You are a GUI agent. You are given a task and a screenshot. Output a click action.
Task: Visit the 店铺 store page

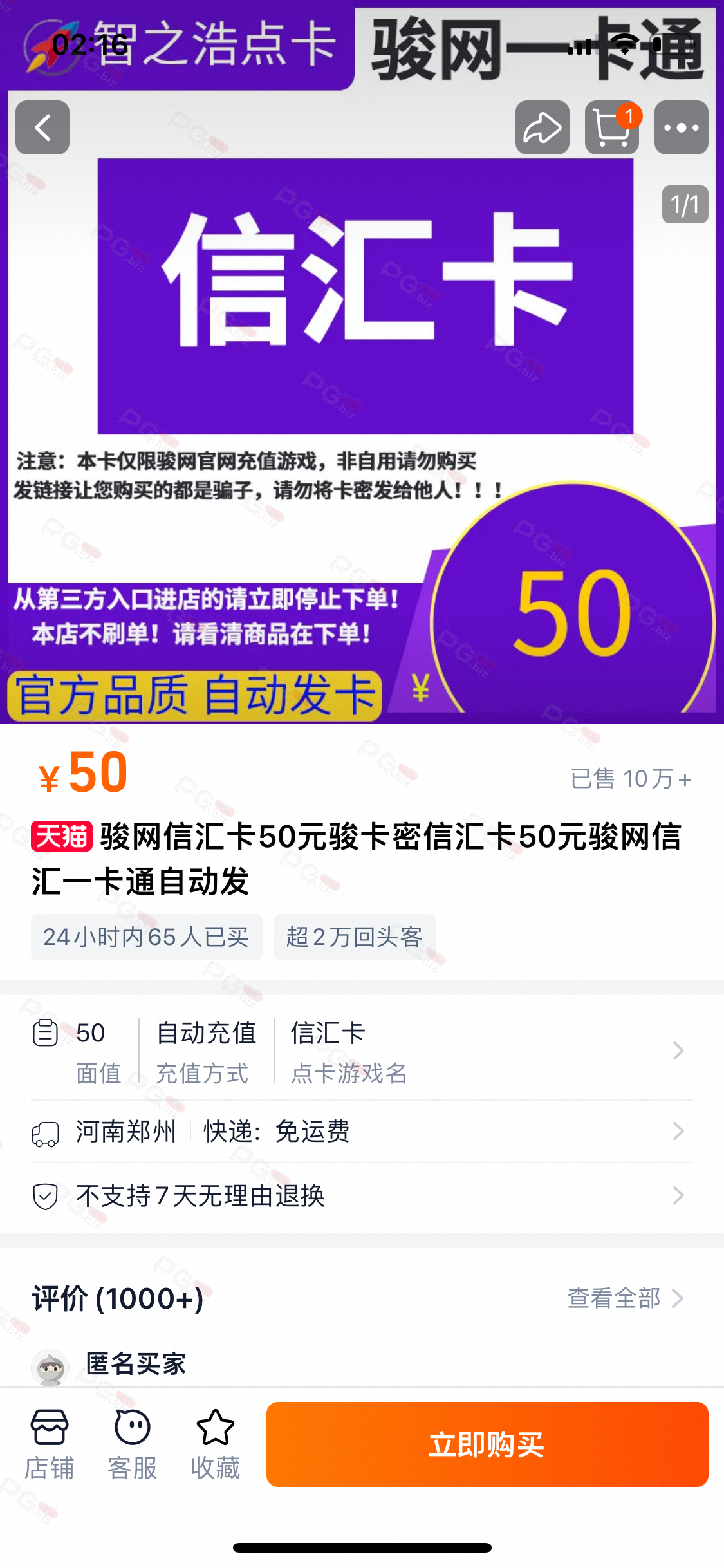[x=50, y=1444]
